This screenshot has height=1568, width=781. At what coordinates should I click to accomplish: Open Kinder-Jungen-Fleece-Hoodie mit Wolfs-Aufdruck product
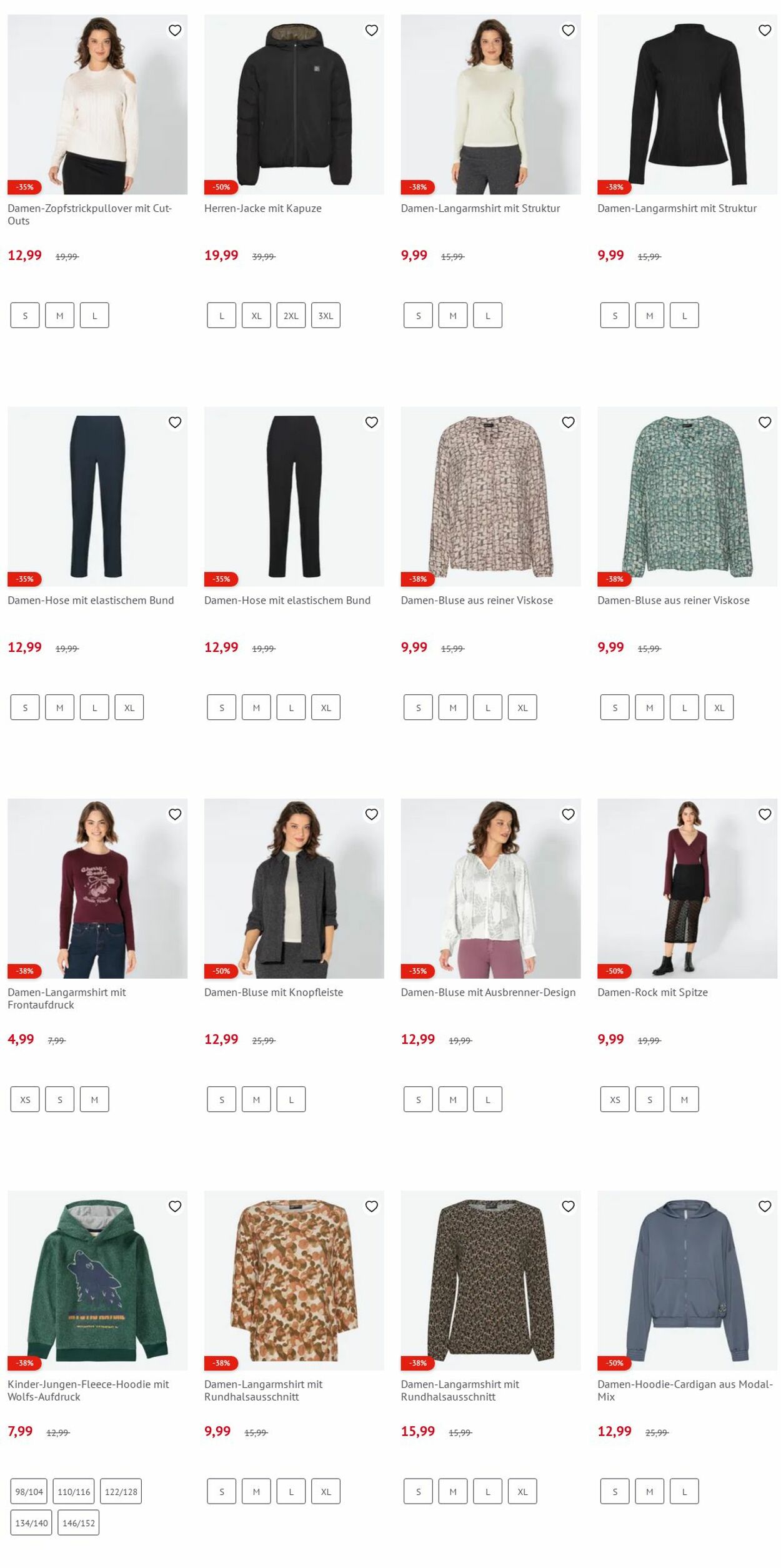[97, 1280]
